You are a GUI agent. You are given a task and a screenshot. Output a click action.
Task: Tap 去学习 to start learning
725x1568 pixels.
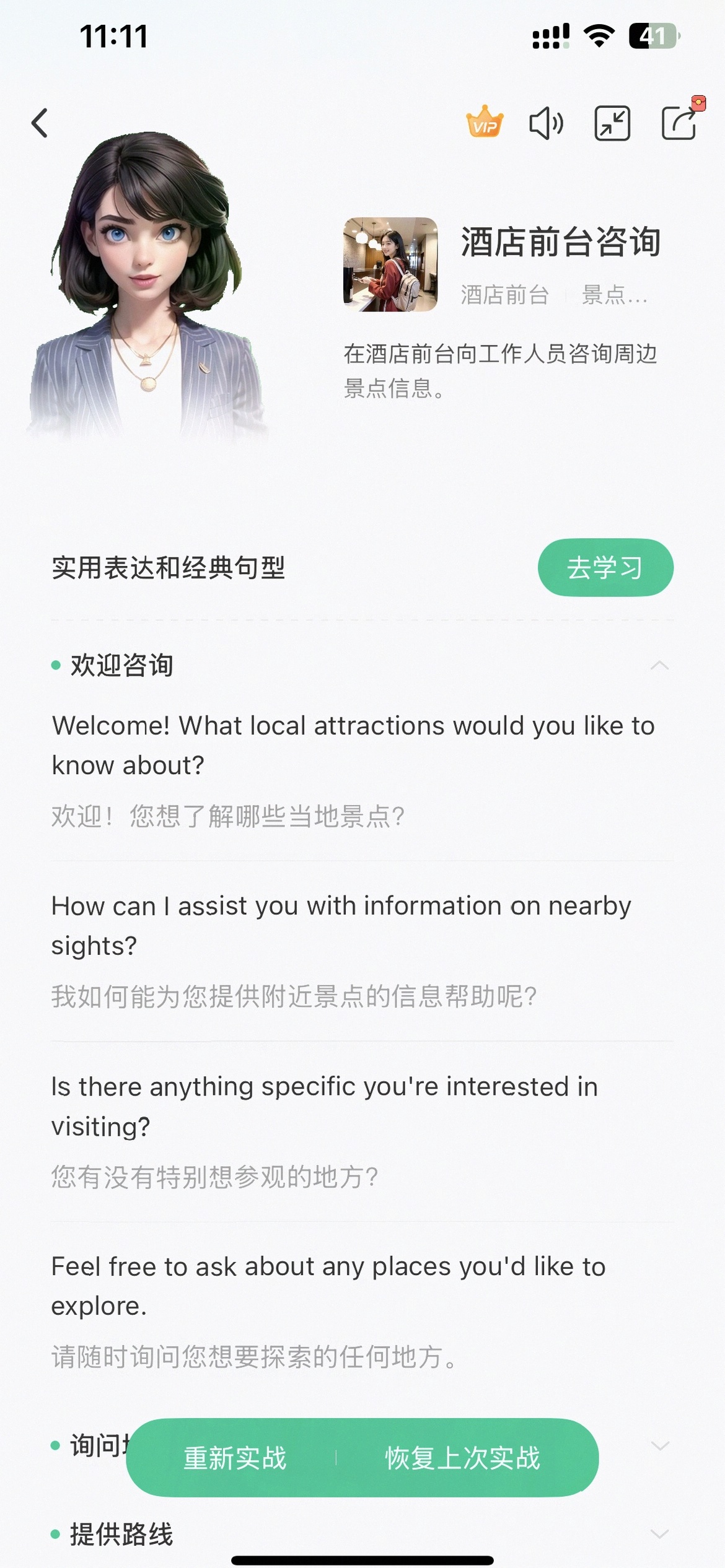point(604,568)
